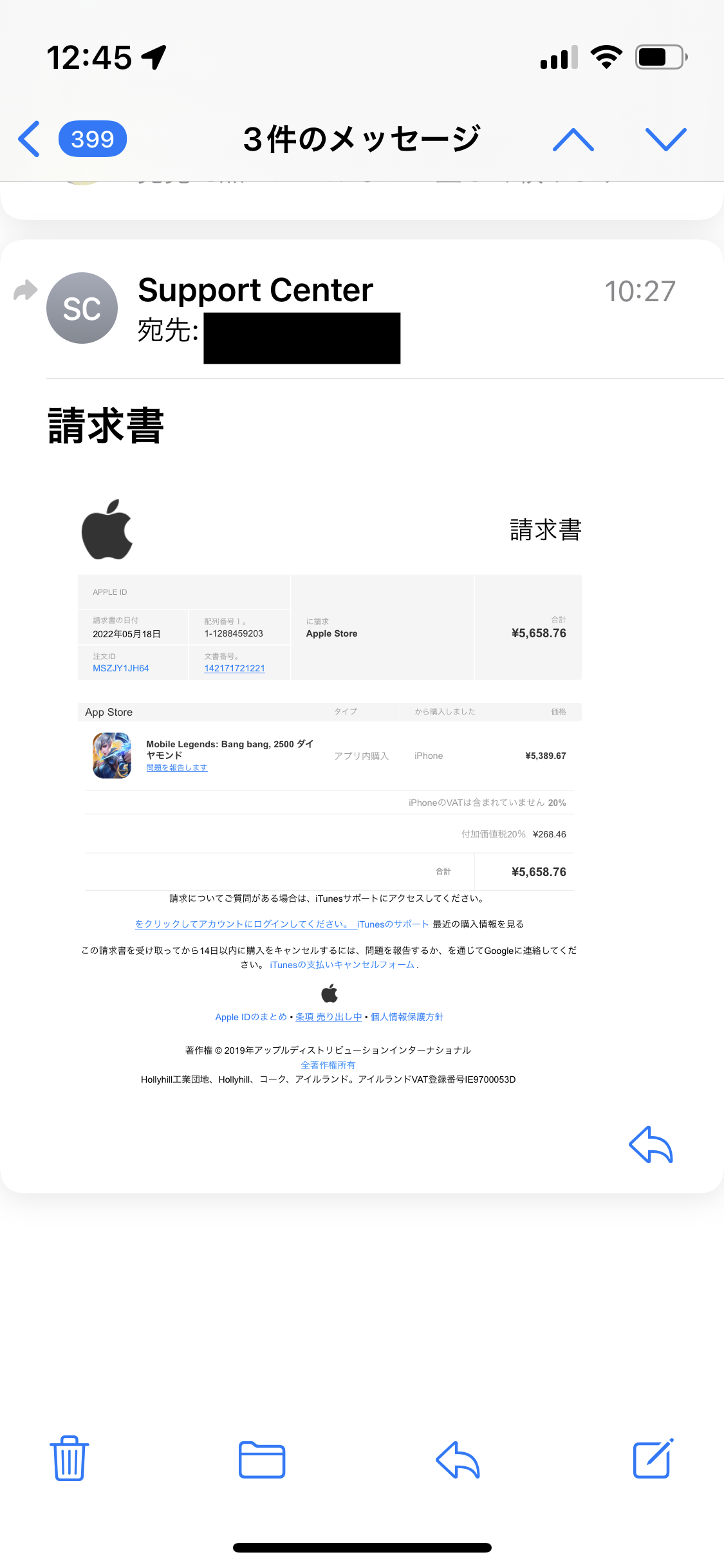The image size is (724, 1568).
Task: Move the message using the folder icon
Action: 262,1459
